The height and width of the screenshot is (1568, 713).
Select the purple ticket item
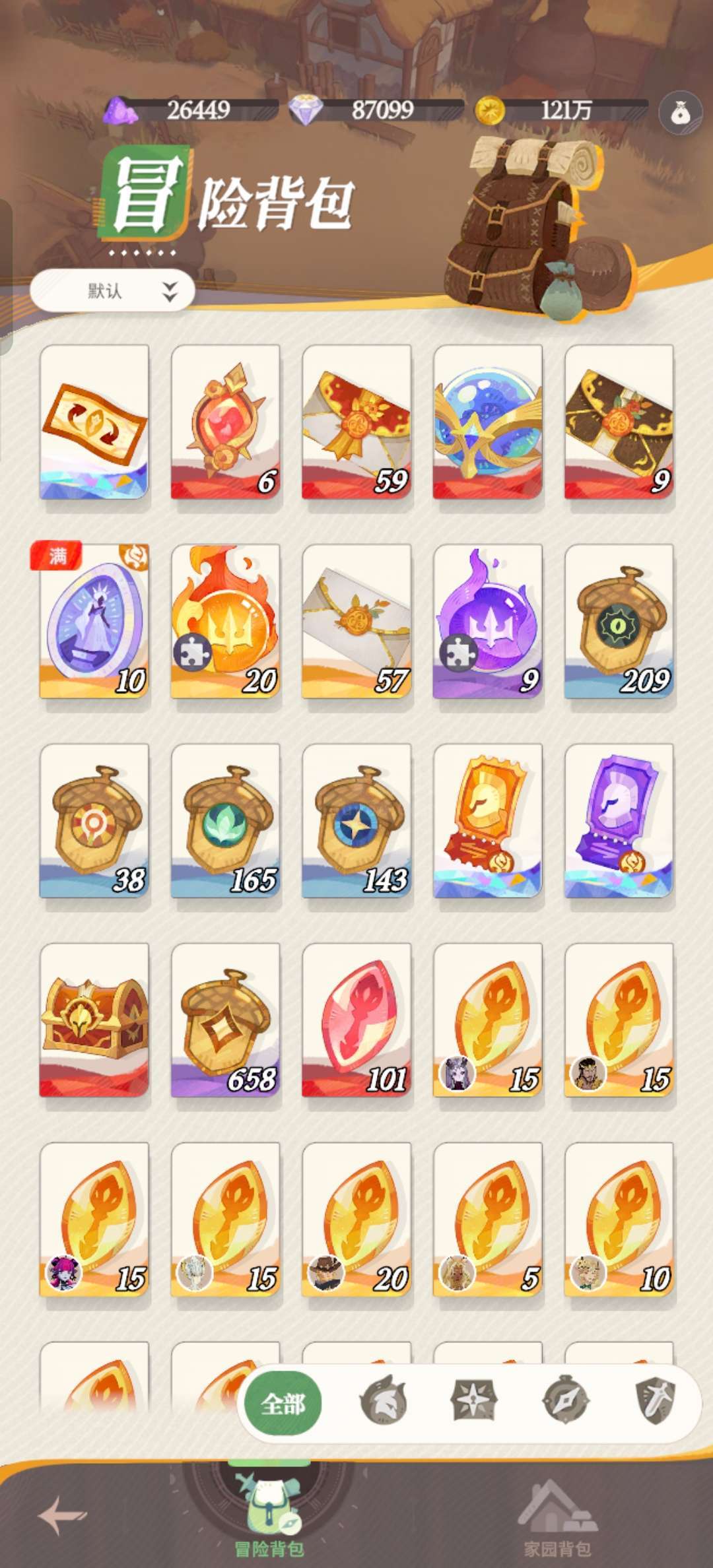click(619, 821)
